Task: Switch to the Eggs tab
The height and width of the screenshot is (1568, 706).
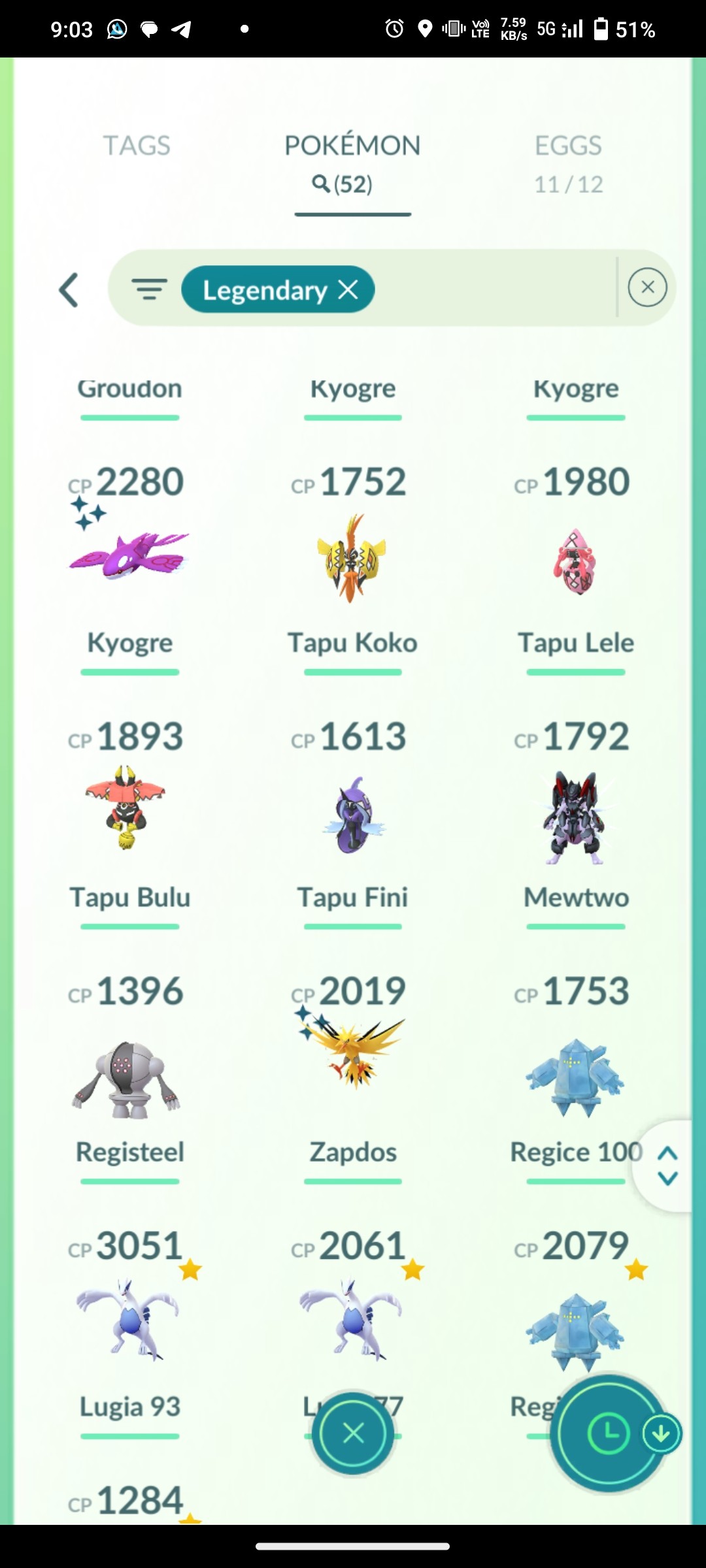Action: pos(568,163)
